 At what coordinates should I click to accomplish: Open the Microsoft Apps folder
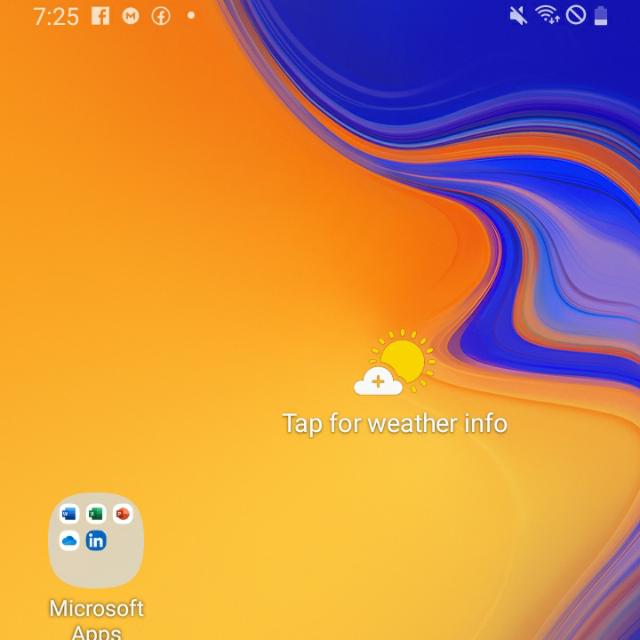coord(96,540)
